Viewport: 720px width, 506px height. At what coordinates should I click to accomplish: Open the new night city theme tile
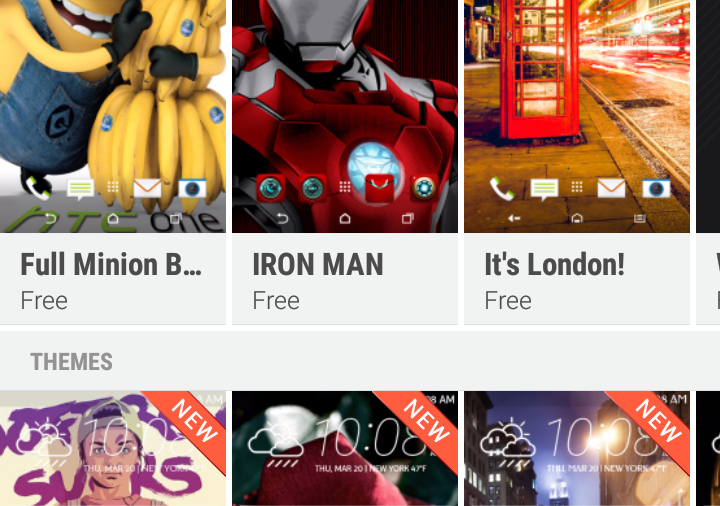point(576,450)
